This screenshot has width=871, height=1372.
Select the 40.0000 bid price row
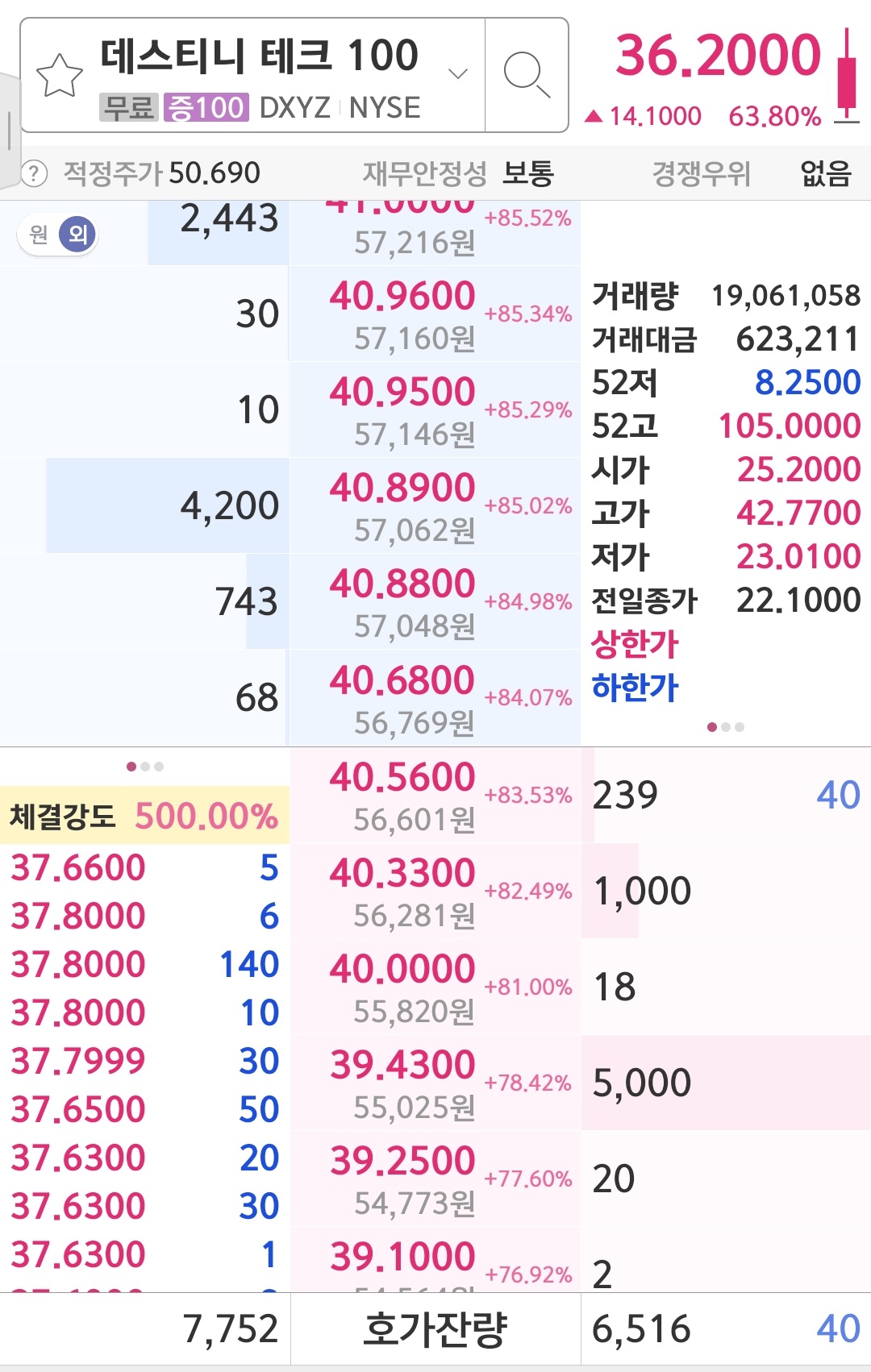434,987
